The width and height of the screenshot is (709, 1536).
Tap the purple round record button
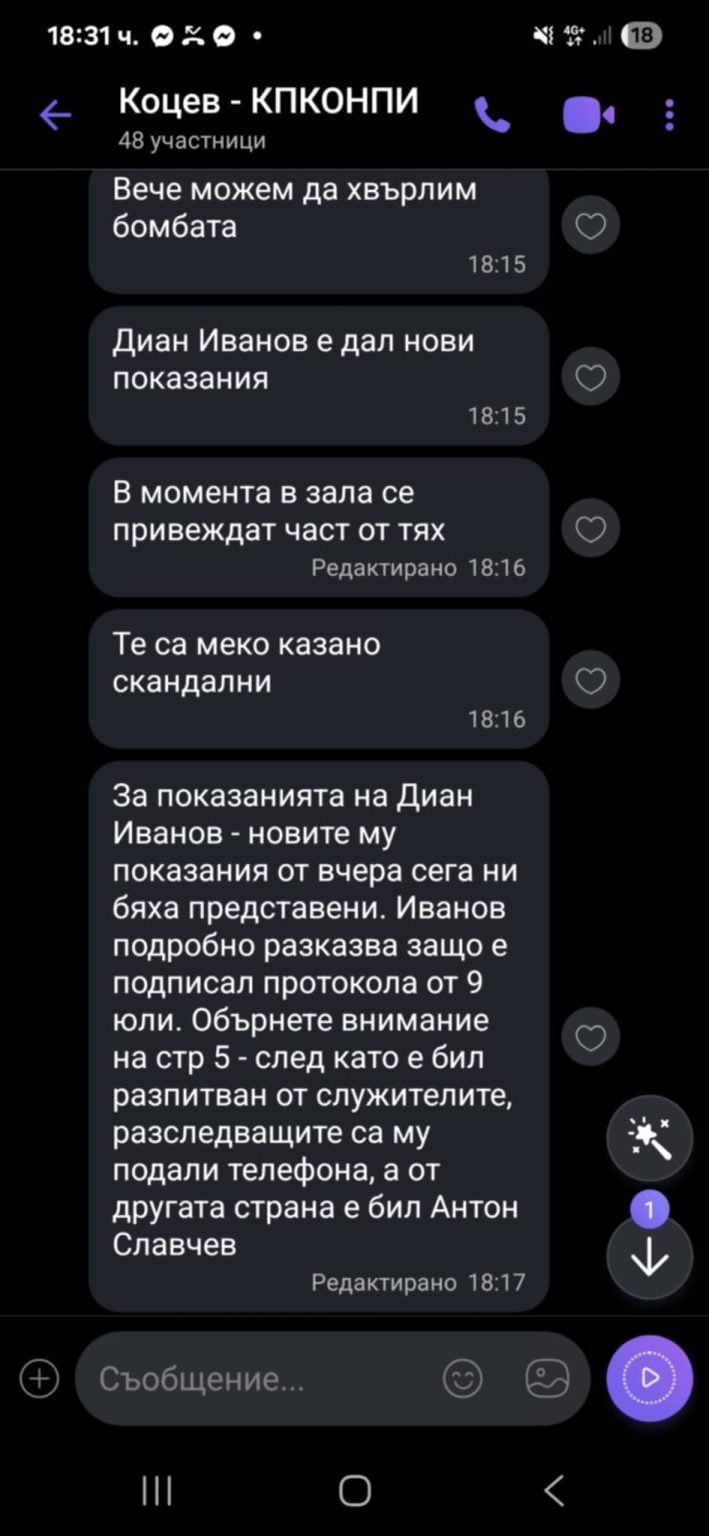tap(650, 1378)
